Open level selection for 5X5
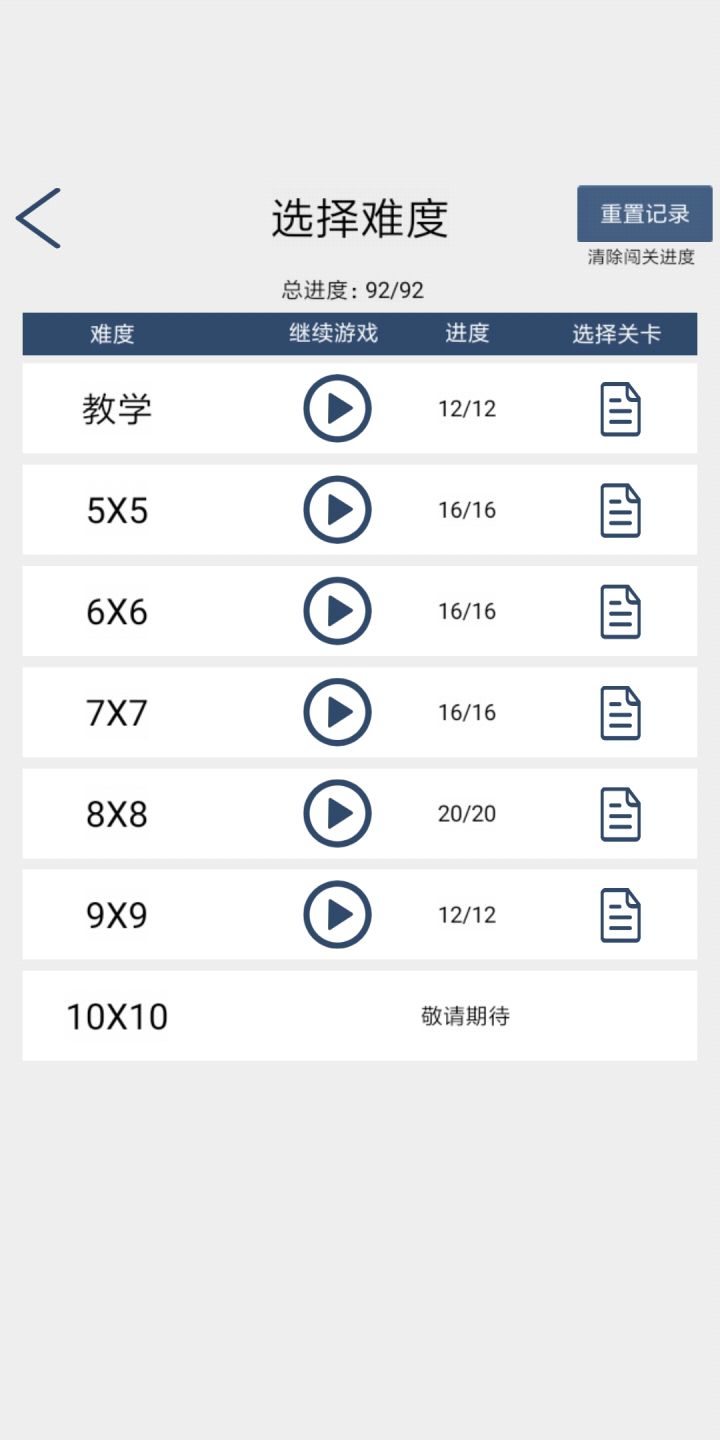The width and height of the screenshot is (720, 1440). 620,510
